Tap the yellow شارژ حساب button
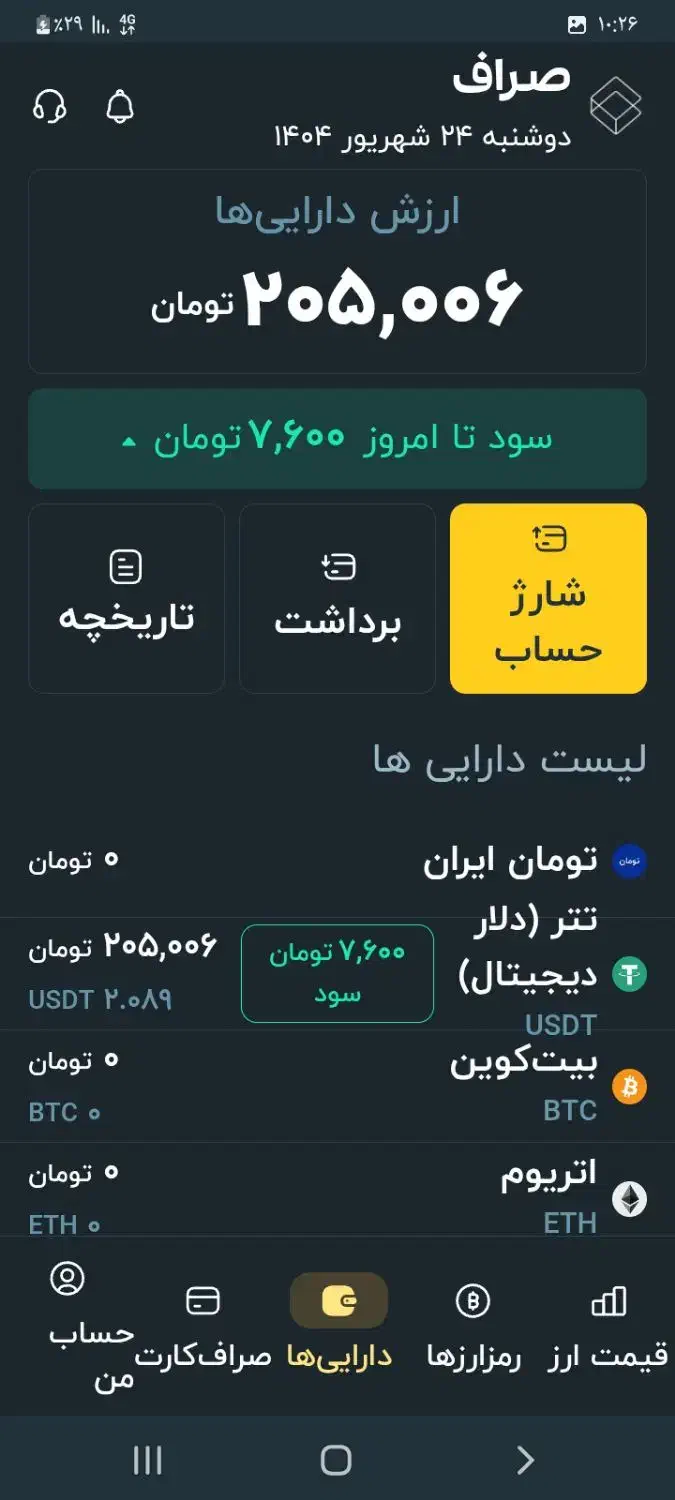The height and width of the screenshot is (1500, 675). coord(548,598)
